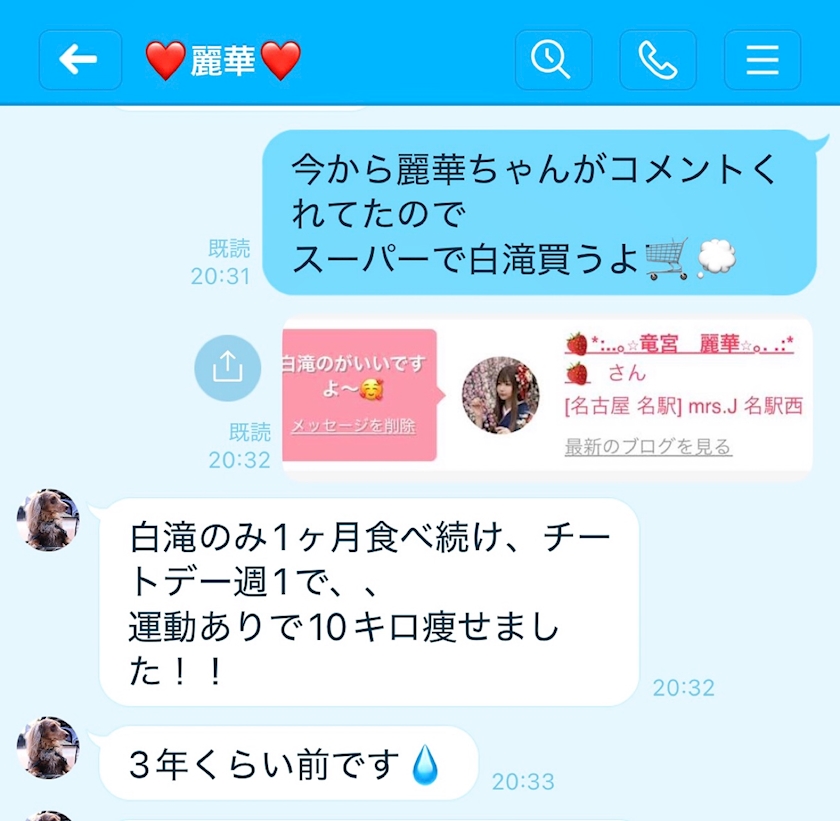Viewport: 840px width, 821px height.
Task: Go back using the arrow button
Action: [79, 61]
